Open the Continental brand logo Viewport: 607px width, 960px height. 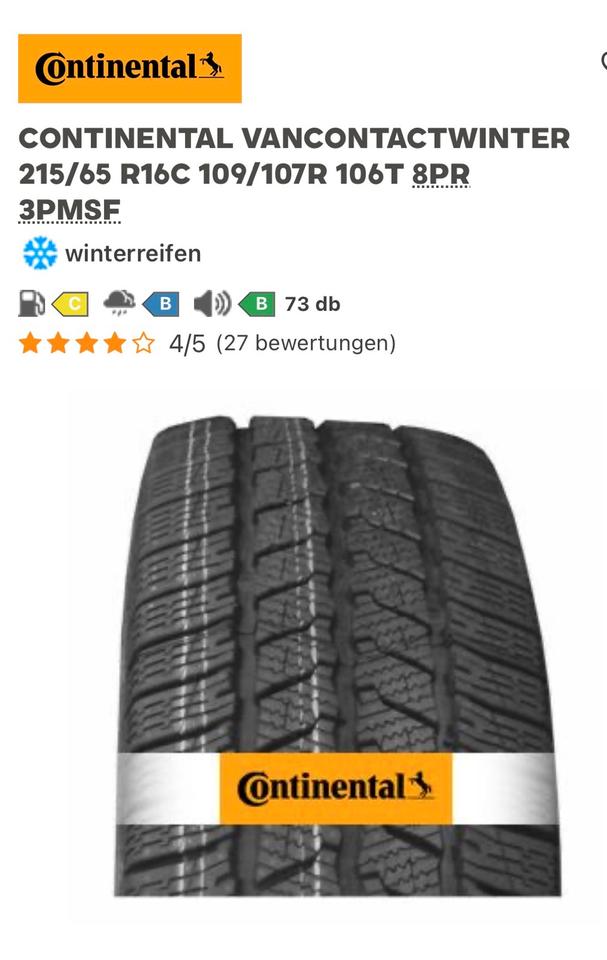click(x=130, y=68)
